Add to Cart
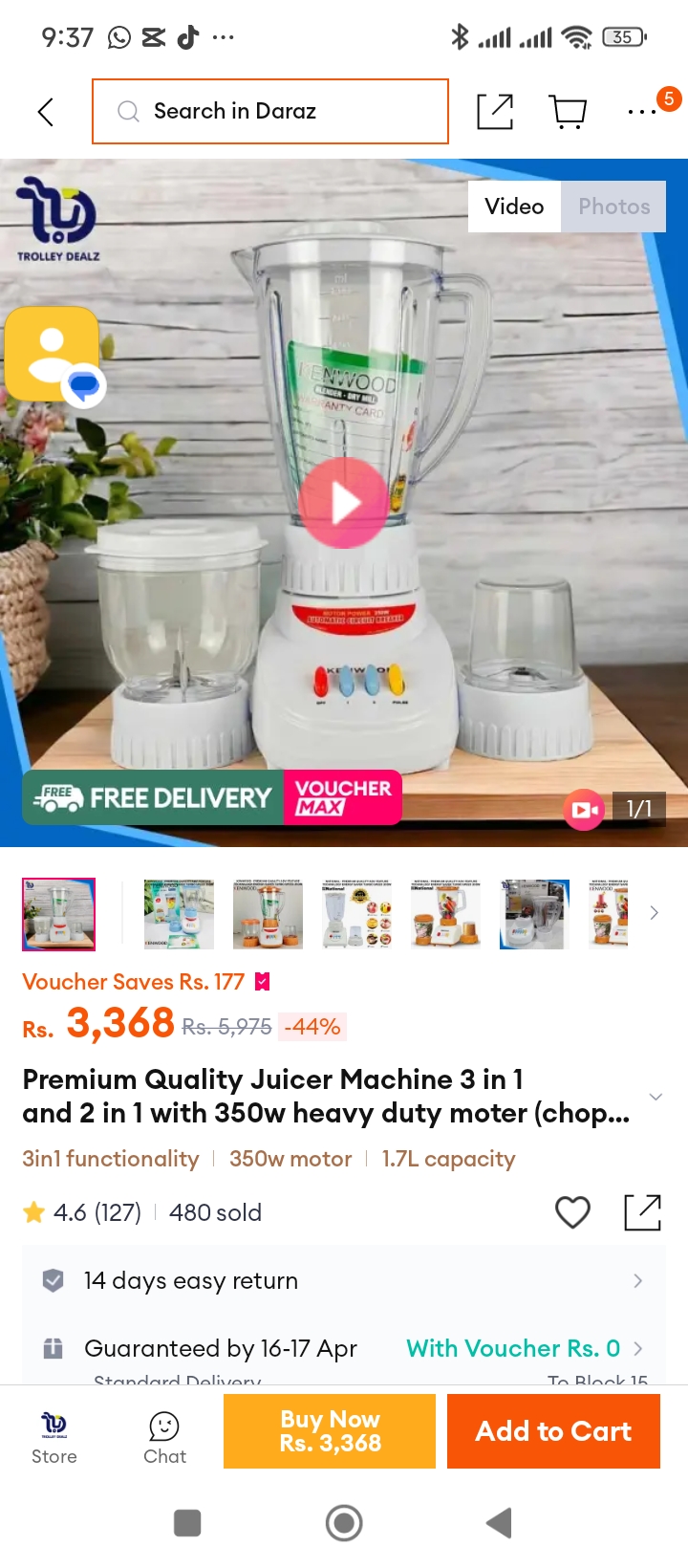 [553, 1431]
